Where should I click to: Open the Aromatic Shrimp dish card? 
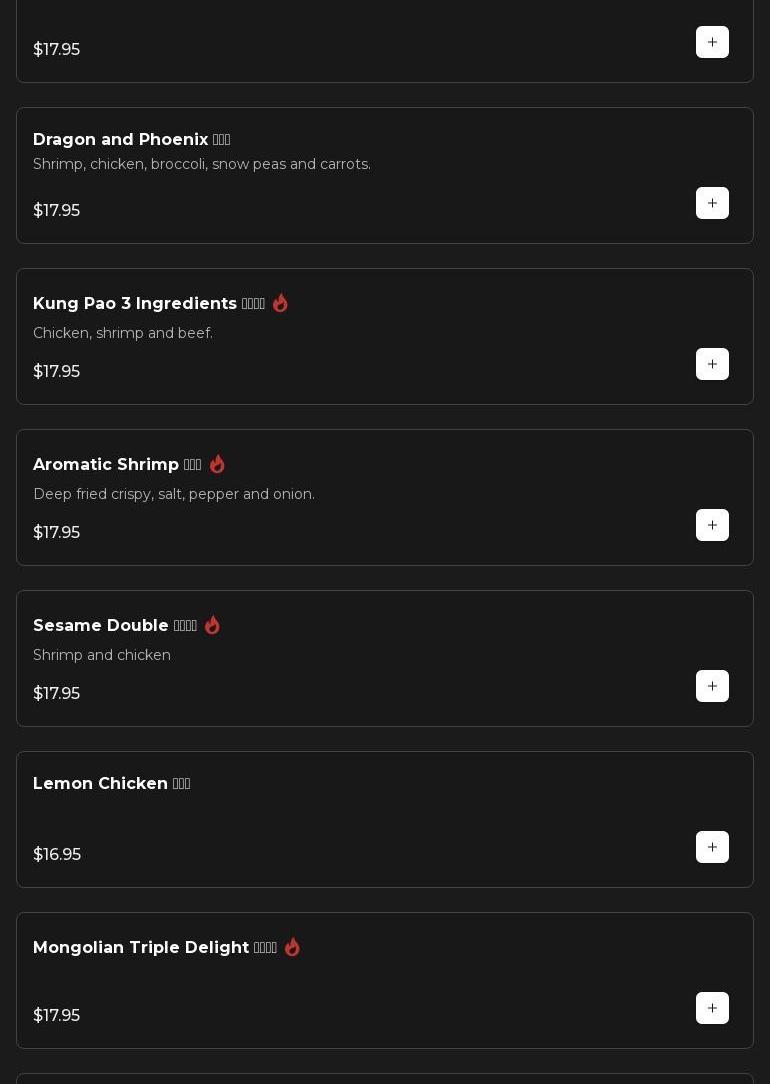(105, 465)
